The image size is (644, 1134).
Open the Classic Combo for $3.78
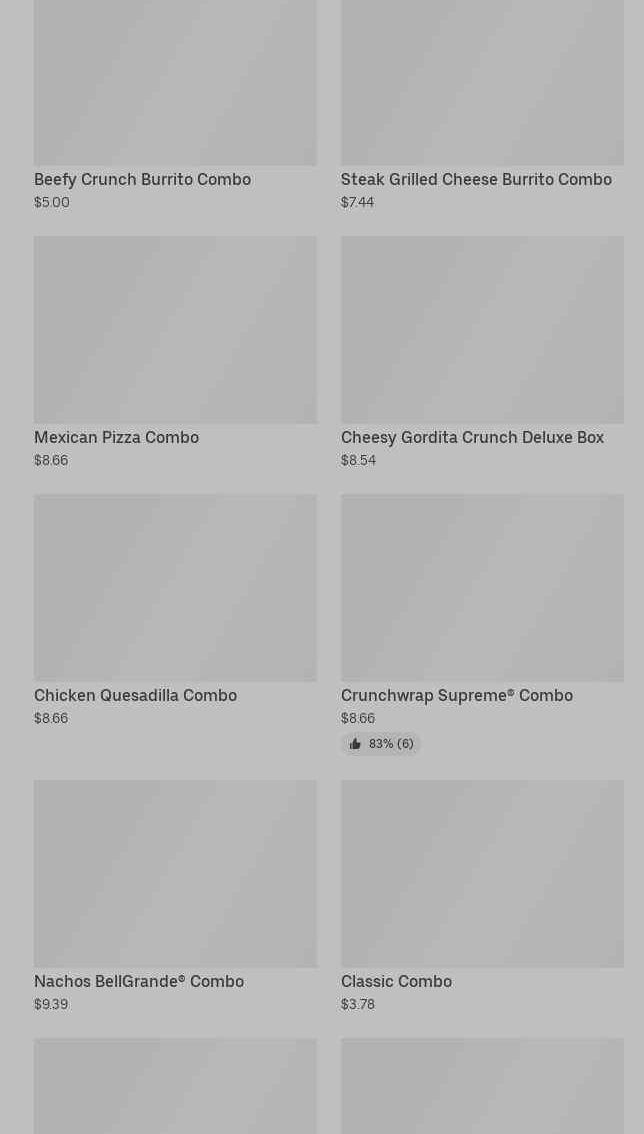click(482, 897)
